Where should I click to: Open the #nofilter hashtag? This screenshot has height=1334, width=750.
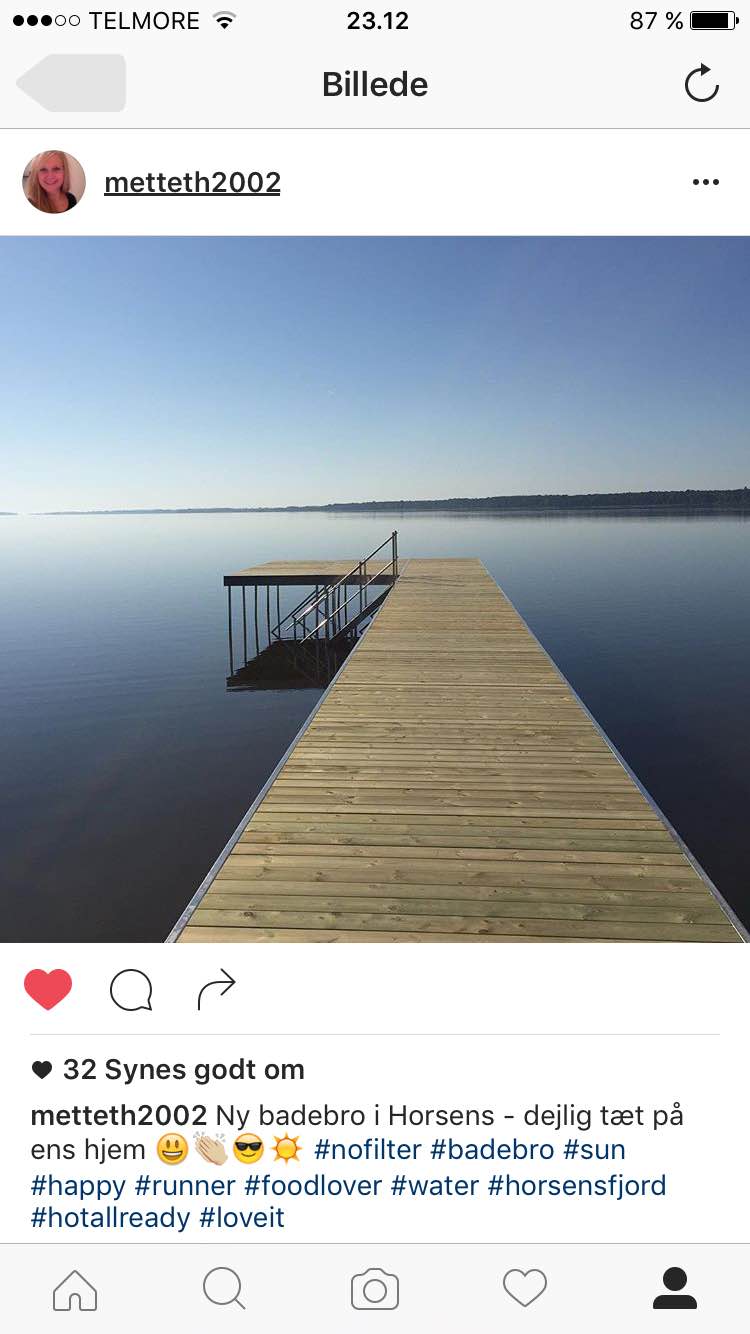(x=367, y=1150)
